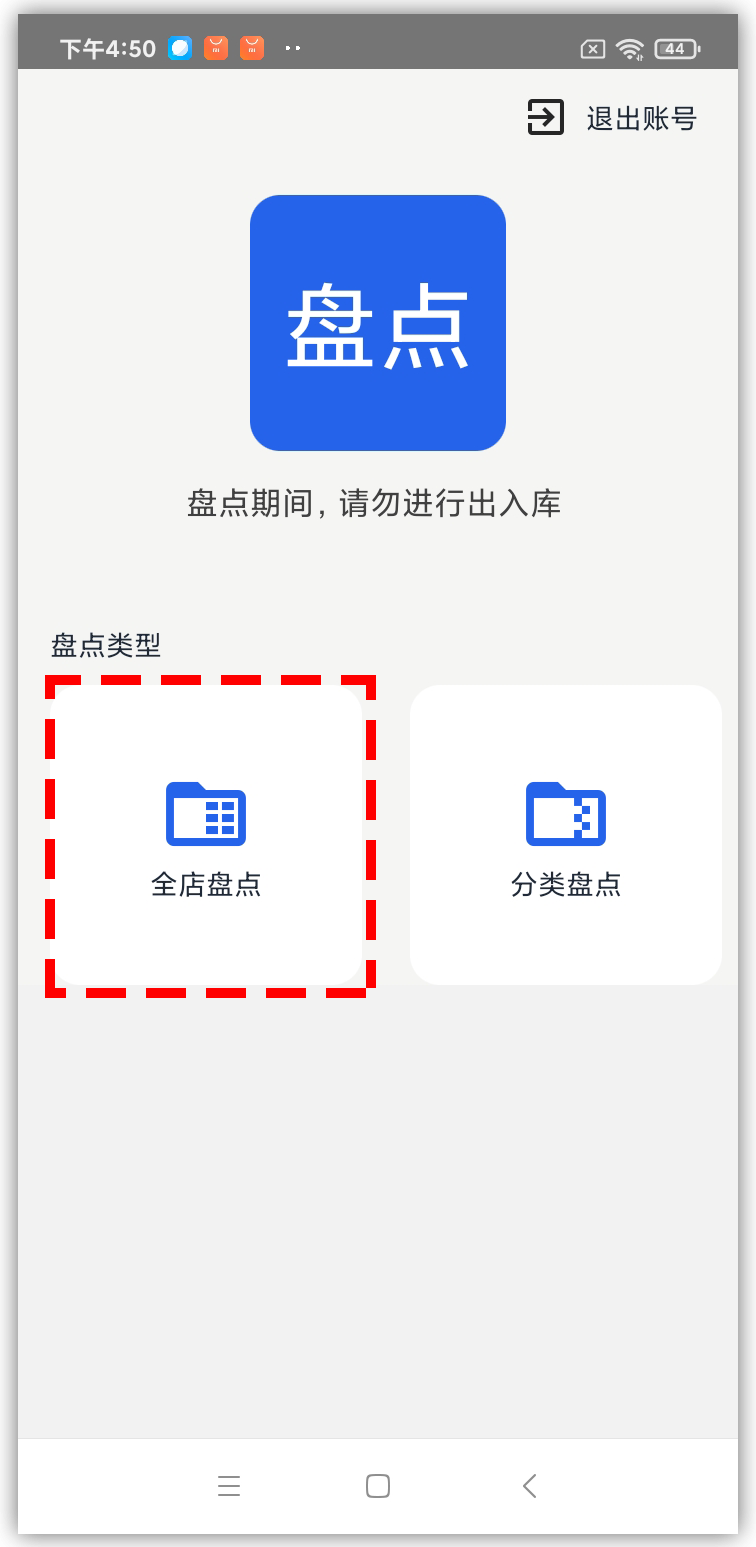
Task: Tap 退出账号 to log out
Action: 613,118
